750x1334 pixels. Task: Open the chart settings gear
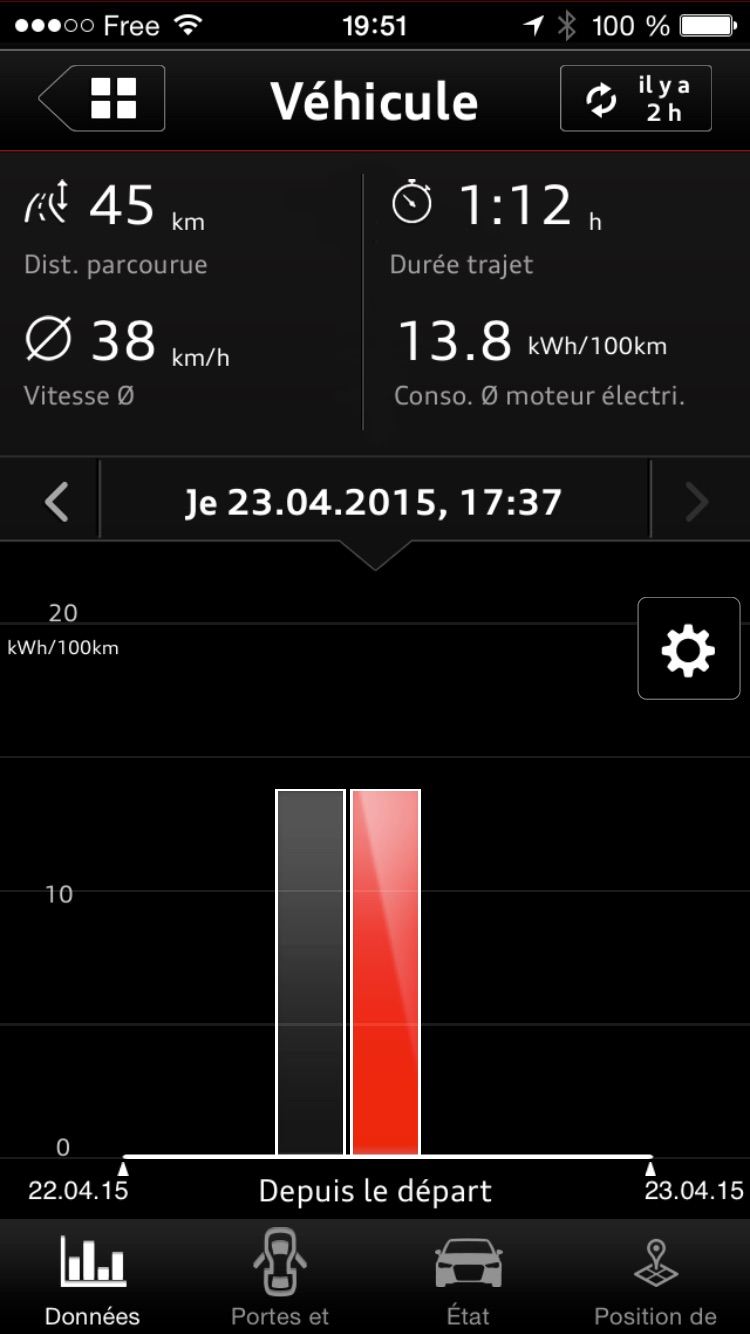pos(688,649)
